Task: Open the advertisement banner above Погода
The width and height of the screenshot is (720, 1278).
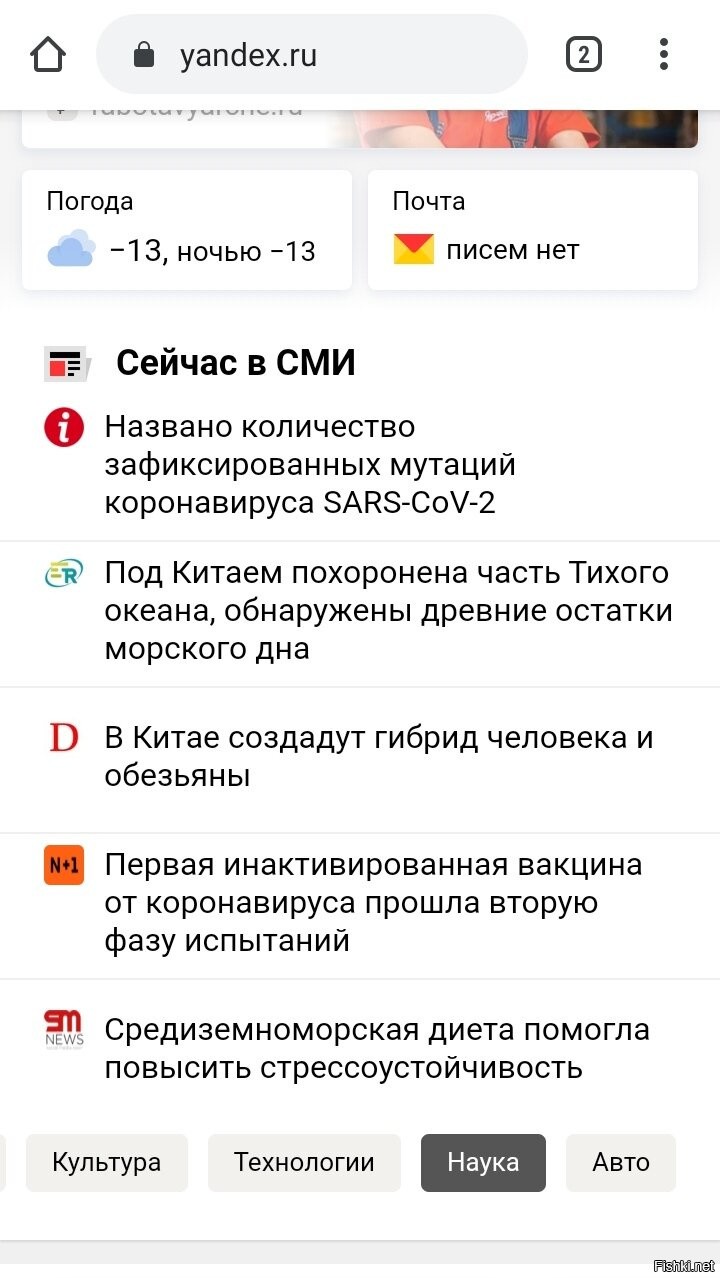Action: click(360, 128)
